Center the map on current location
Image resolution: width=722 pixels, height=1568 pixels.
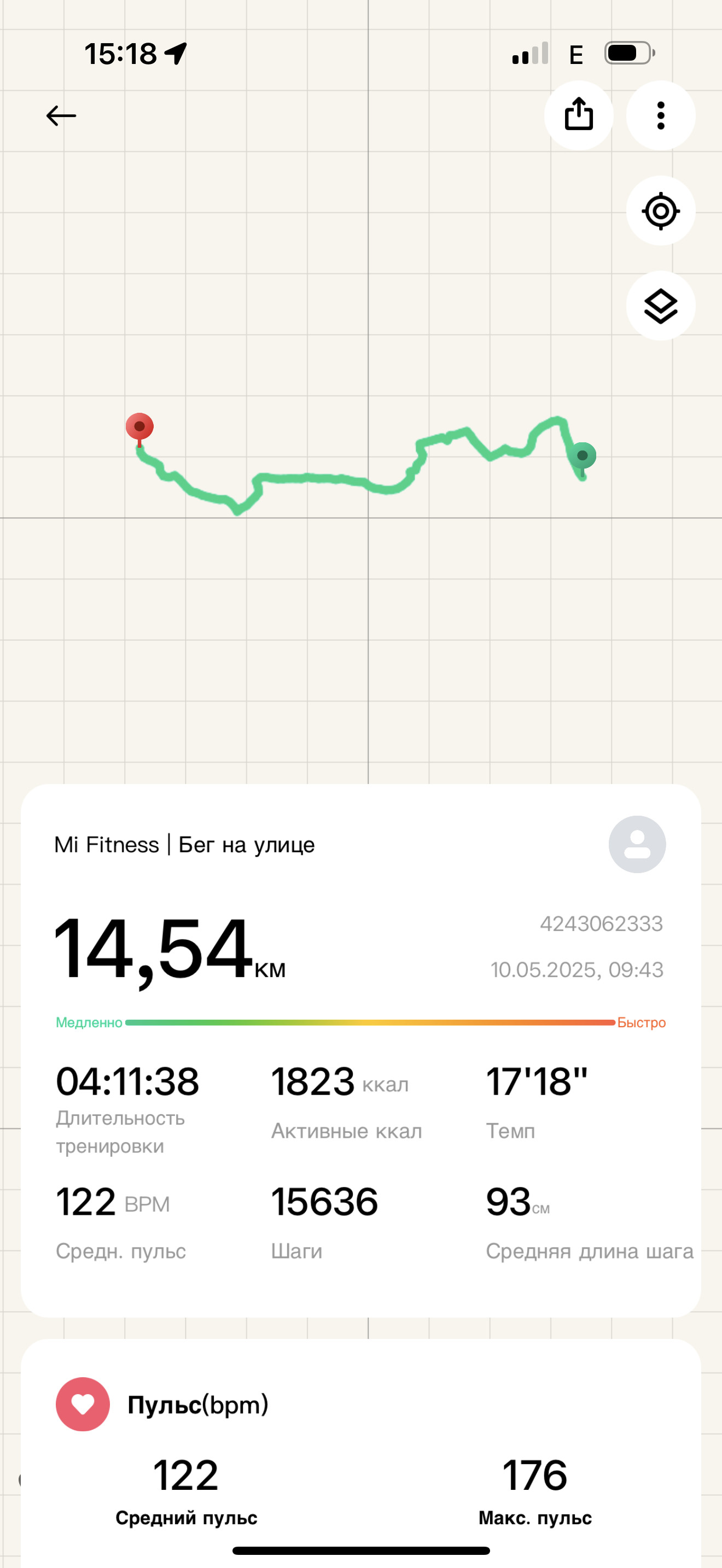[x=661, y=210]
